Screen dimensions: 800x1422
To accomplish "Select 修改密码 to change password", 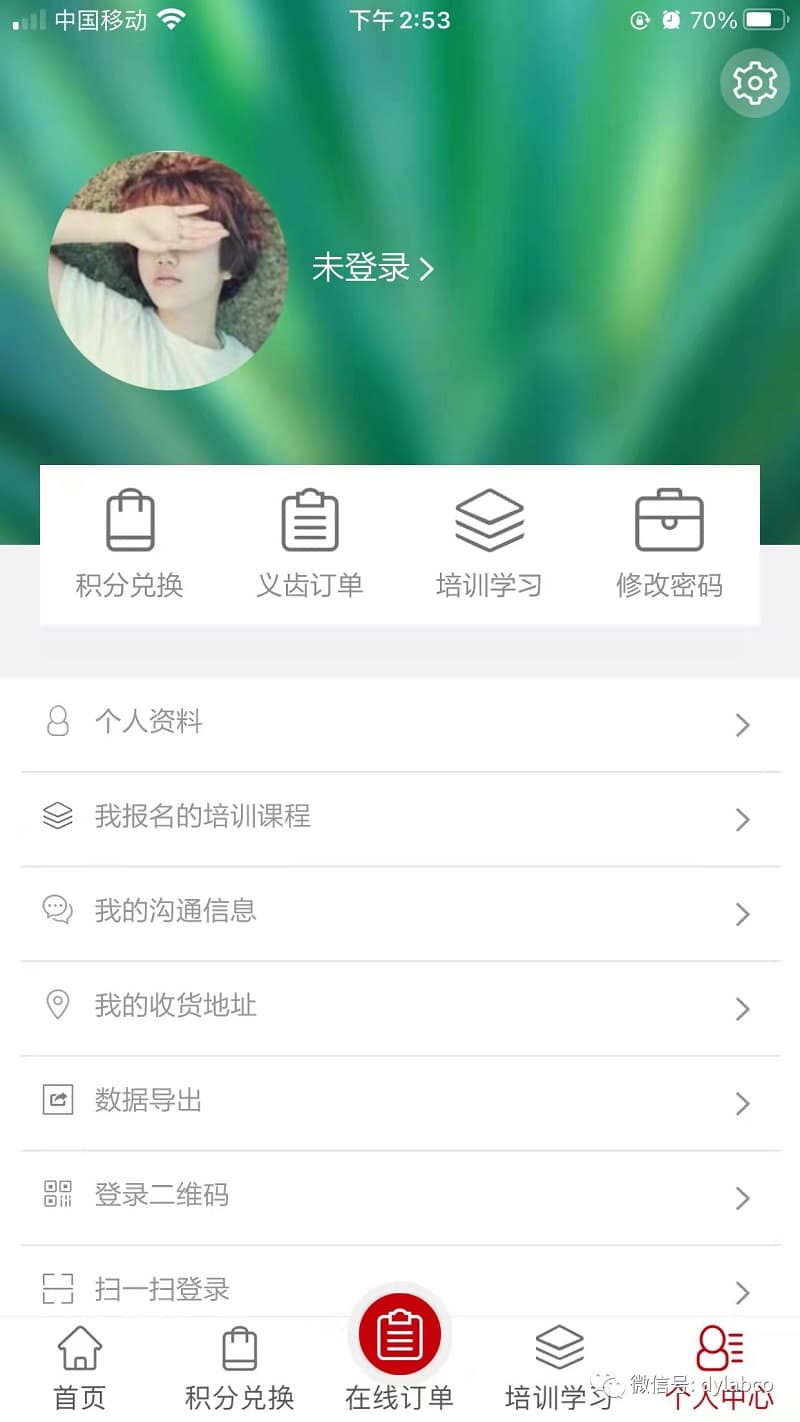I will [x=669, y=545].
